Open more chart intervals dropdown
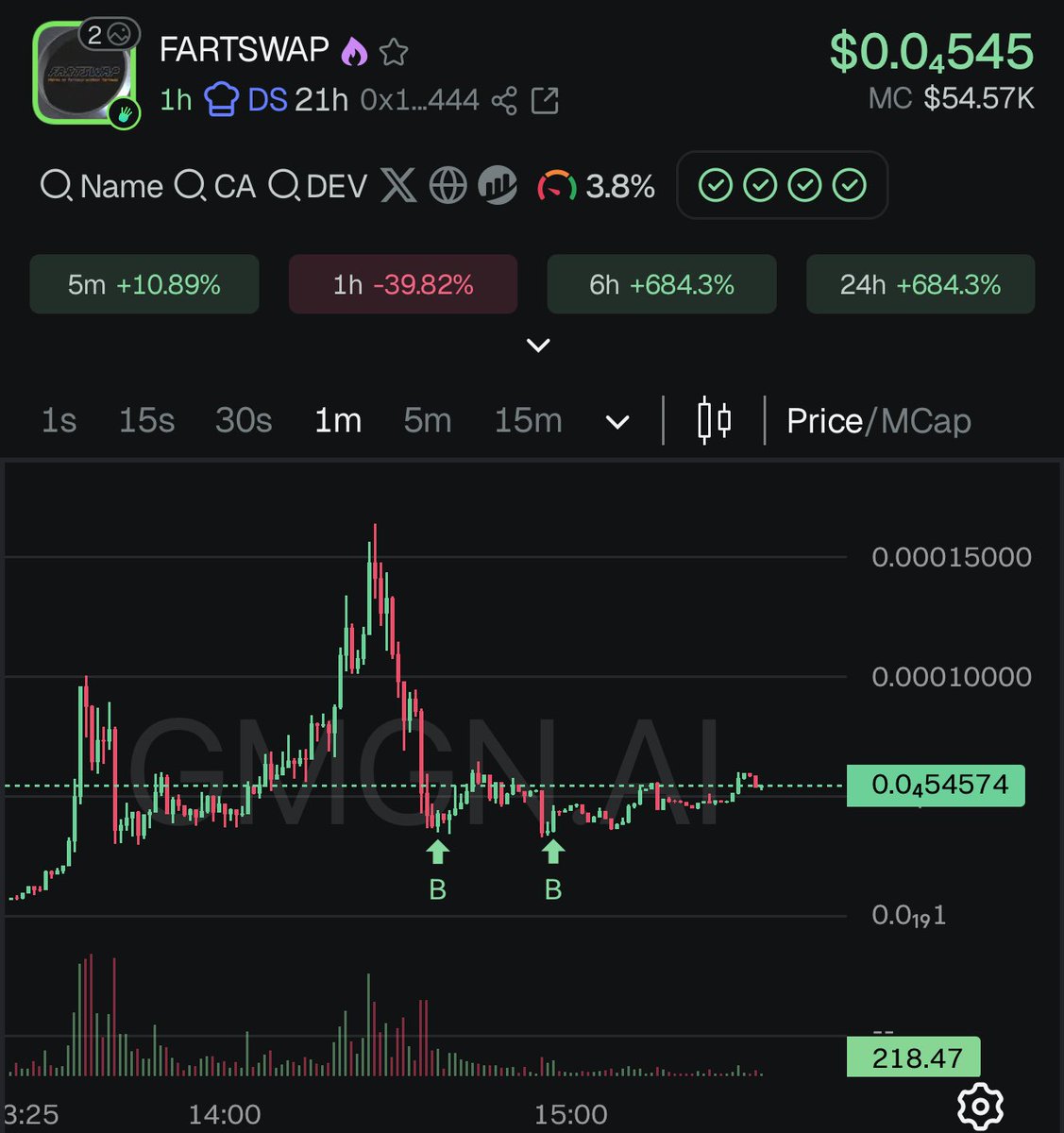This screenshot has height=1133, width=1064. (x=617, y=422)
